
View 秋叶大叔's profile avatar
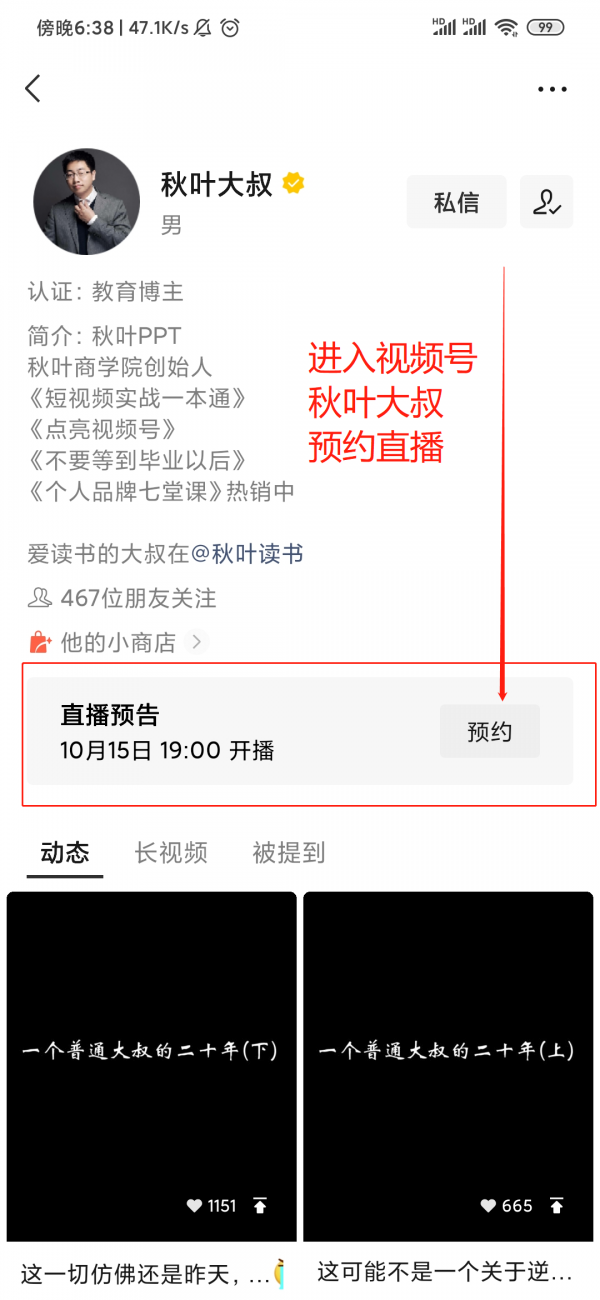(x=86, y=202)
